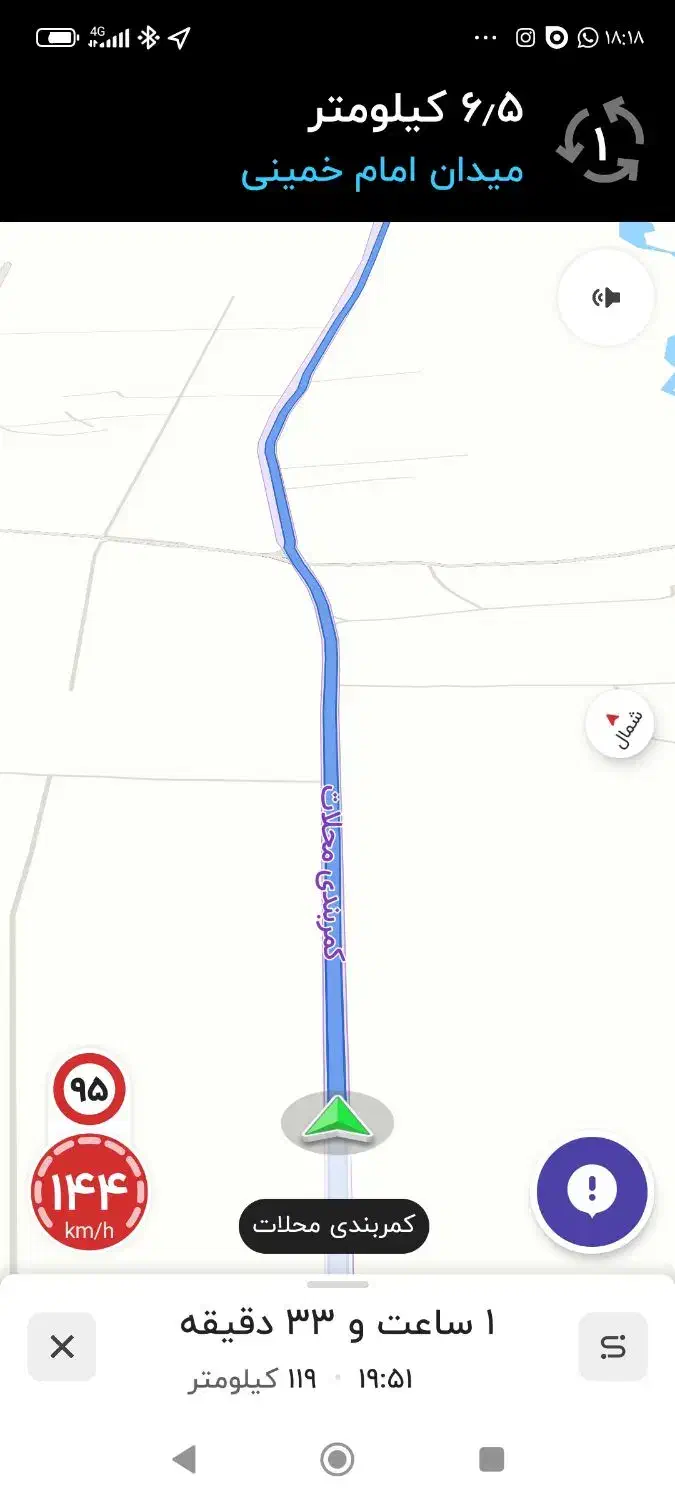
Task: Tap the sound/voice guidance button
Action: pyautogui.click(x=606, y=297)
